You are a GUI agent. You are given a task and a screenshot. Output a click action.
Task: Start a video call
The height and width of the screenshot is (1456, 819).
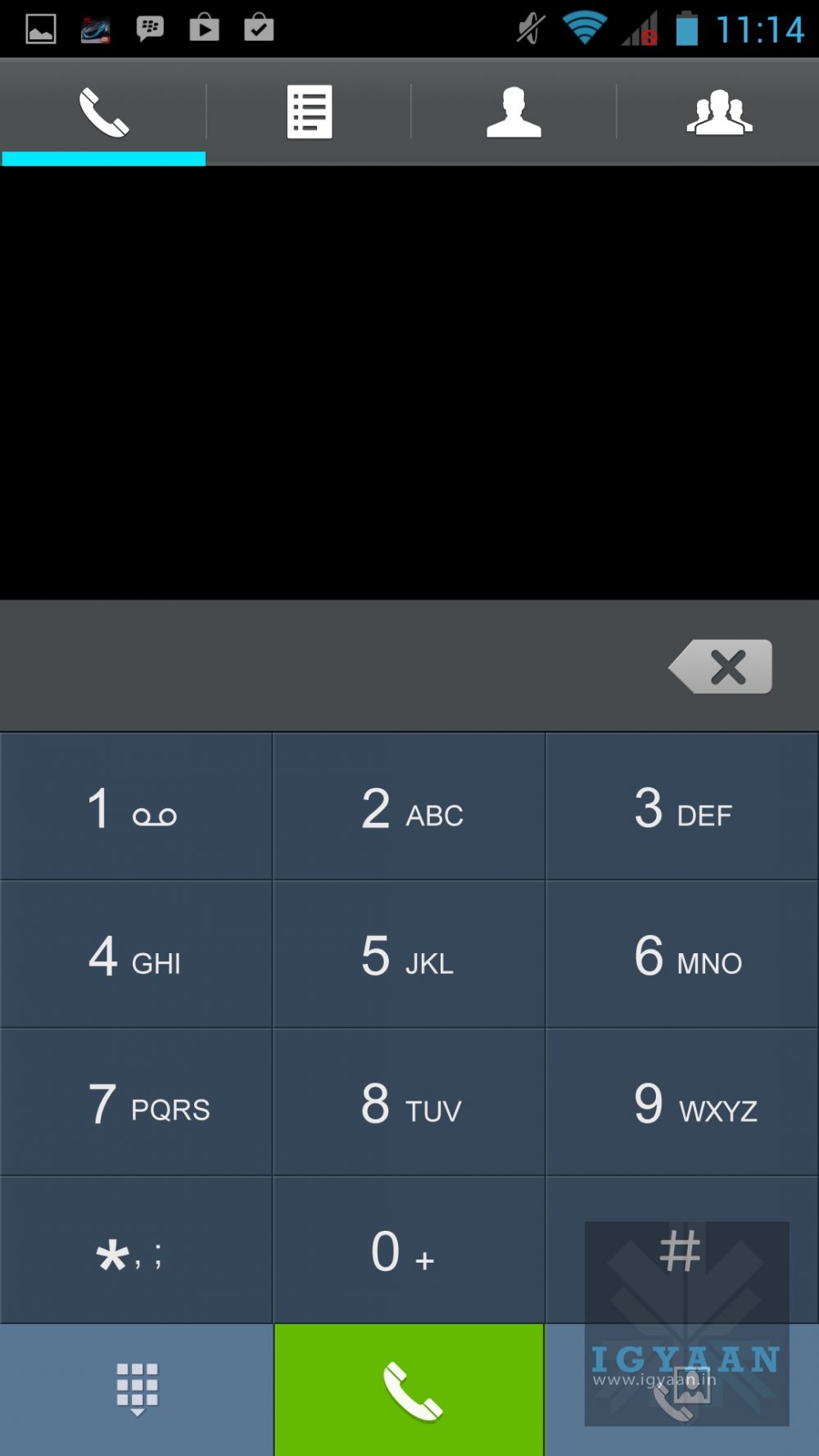pyautogui.click(x=681, y=1392)
